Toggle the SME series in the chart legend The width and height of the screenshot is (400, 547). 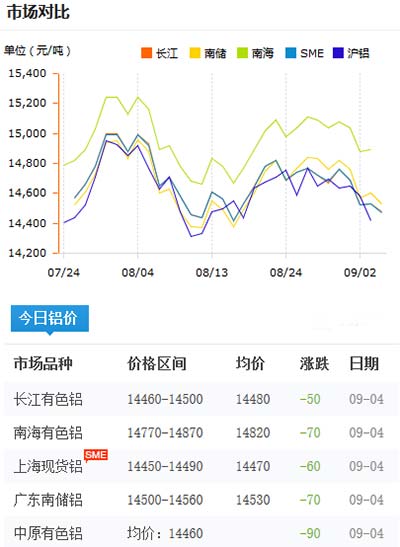coord(304,53)
